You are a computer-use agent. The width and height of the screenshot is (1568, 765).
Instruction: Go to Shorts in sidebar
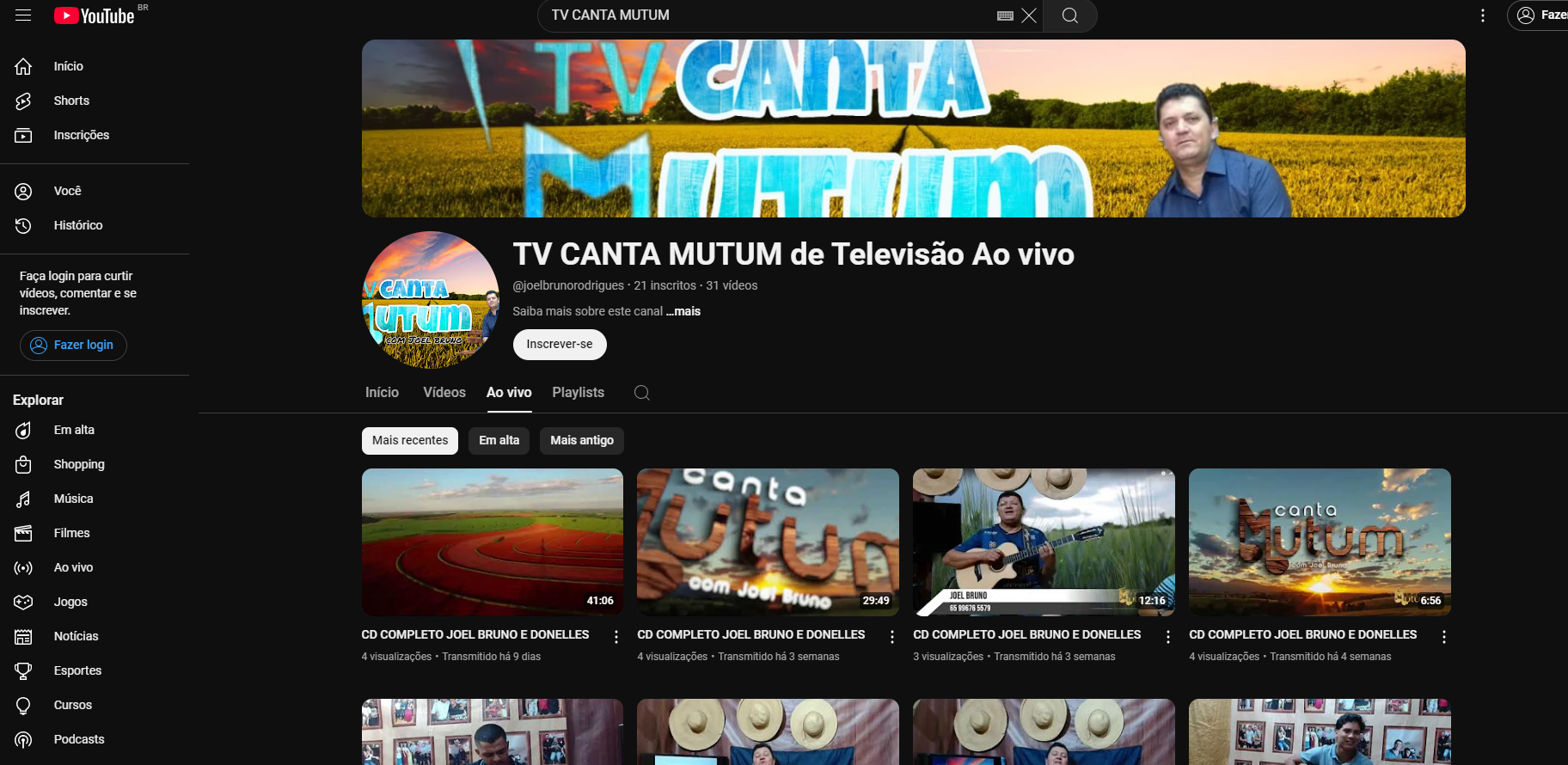pos(71,101)
